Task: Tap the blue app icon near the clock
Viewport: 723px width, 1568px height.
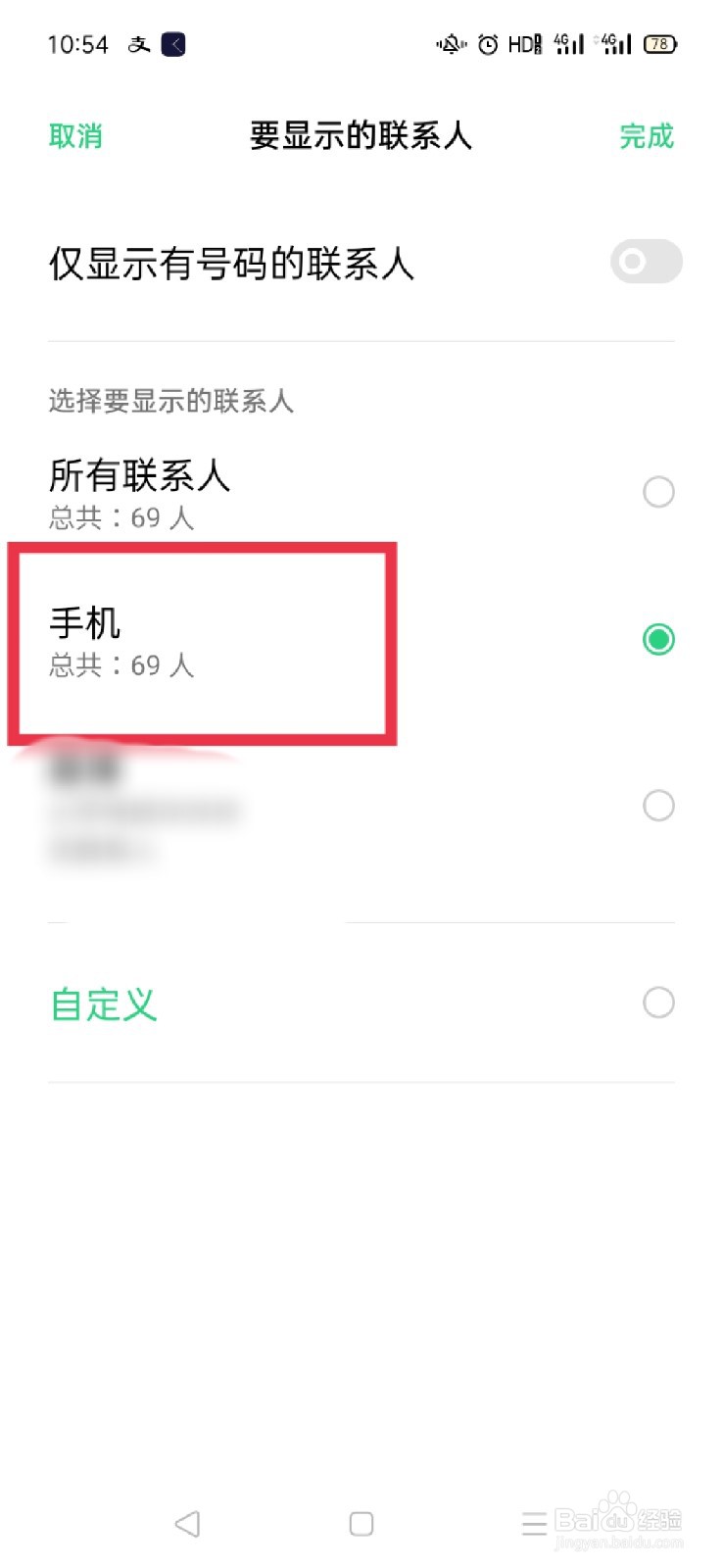Action: pos(172,43)
